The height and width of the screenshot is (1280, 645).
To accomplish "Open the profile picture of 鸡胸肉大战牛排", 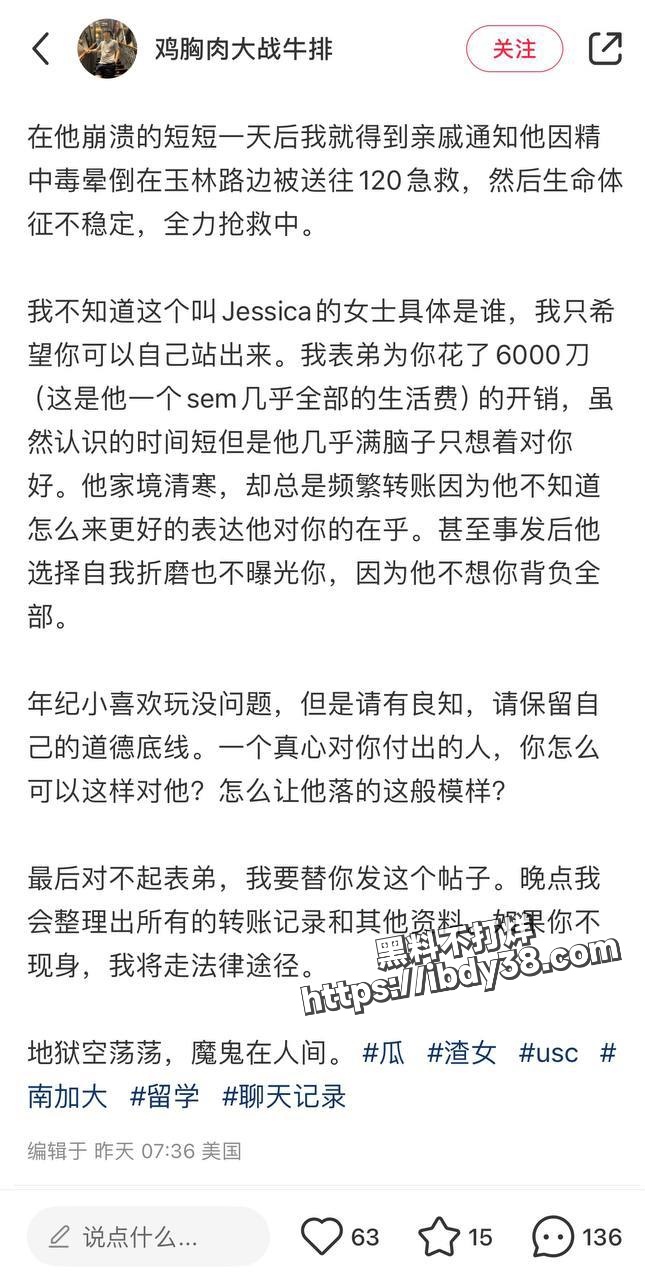I will (108, 48).
